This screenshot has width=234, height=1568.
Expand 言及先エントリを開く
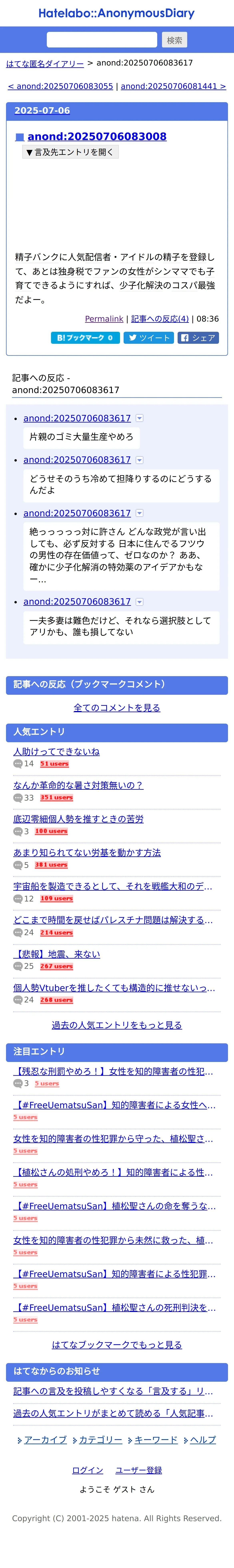71,152
